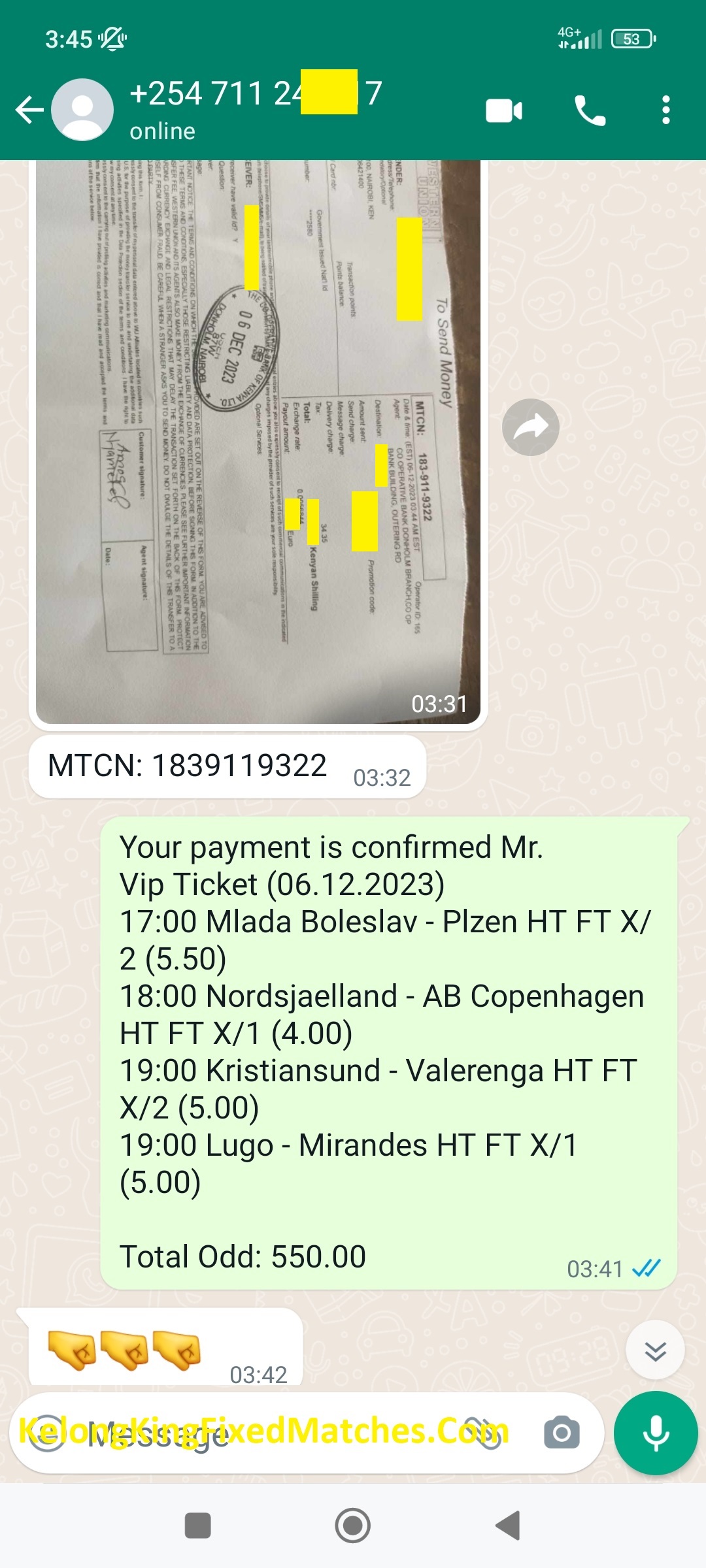Open recent apps

tap(198, 1526)
